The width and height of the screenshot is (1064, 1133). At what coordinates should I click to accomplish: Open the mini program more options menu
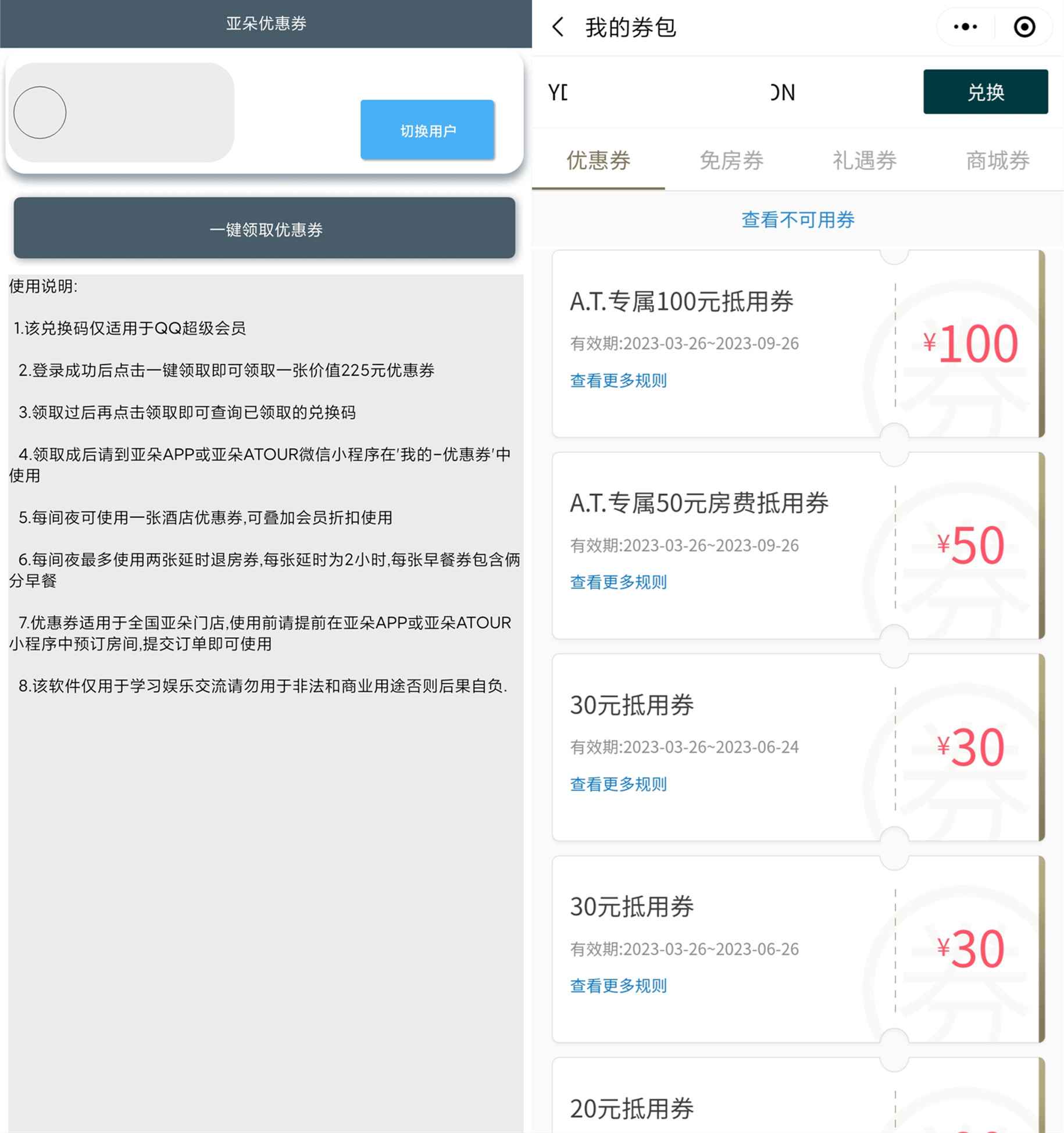tap(965, 27)
